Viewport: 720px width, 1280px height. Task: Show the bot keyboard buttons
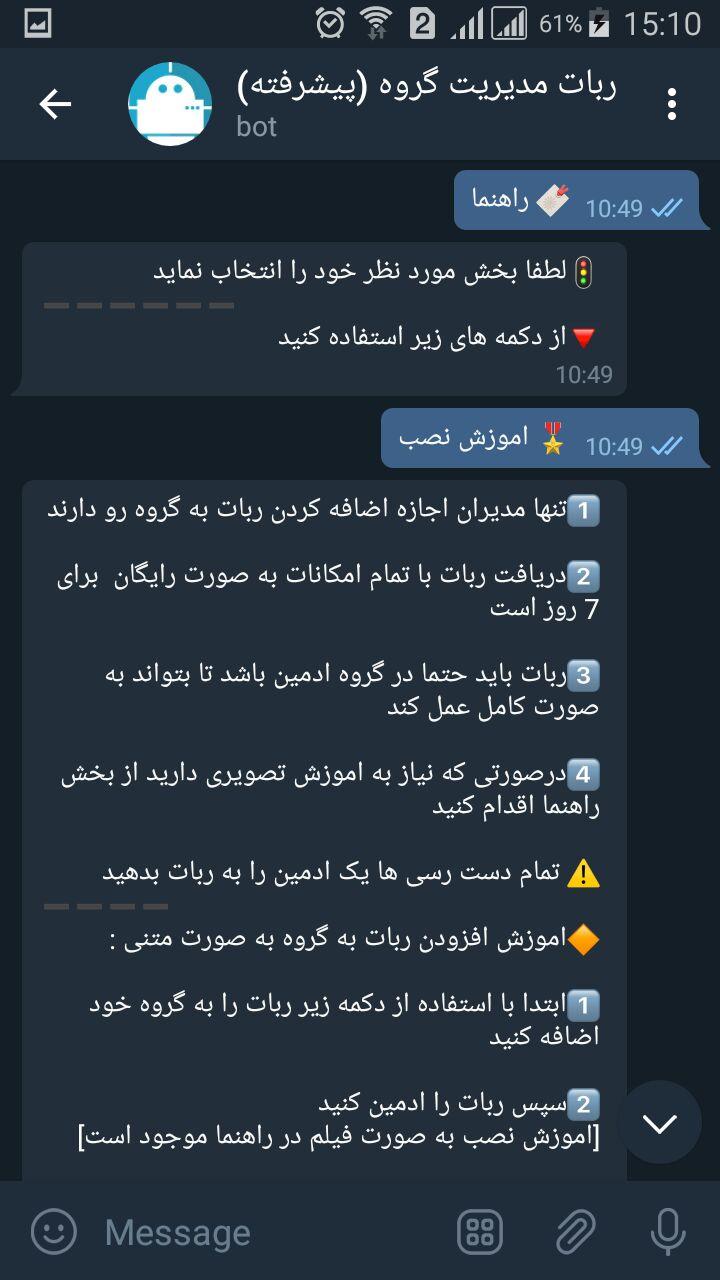[x=480, y=1232]
